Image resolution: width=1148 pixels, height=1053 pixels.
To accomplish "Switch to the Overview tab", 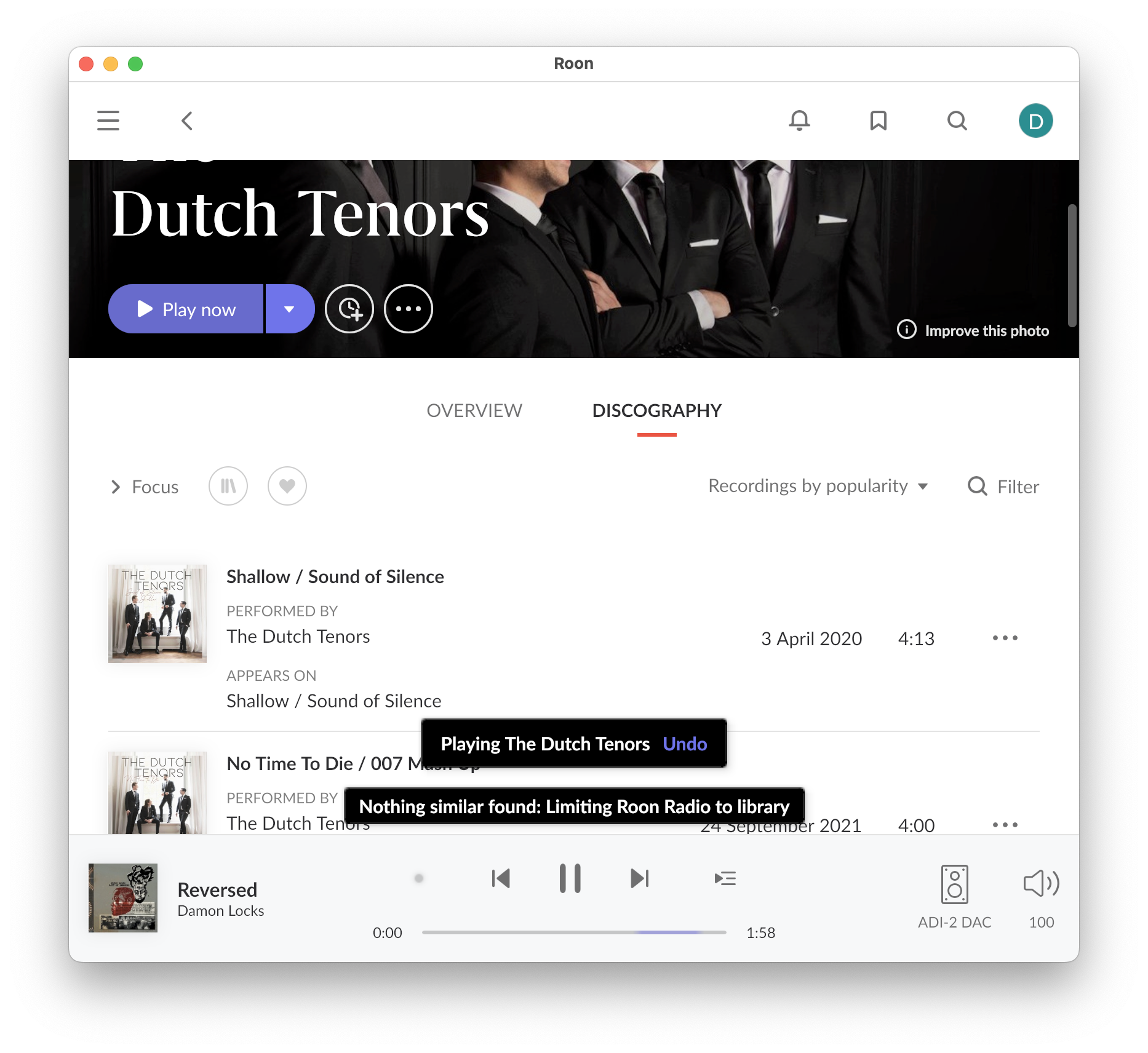I will (x=474, y=410).
